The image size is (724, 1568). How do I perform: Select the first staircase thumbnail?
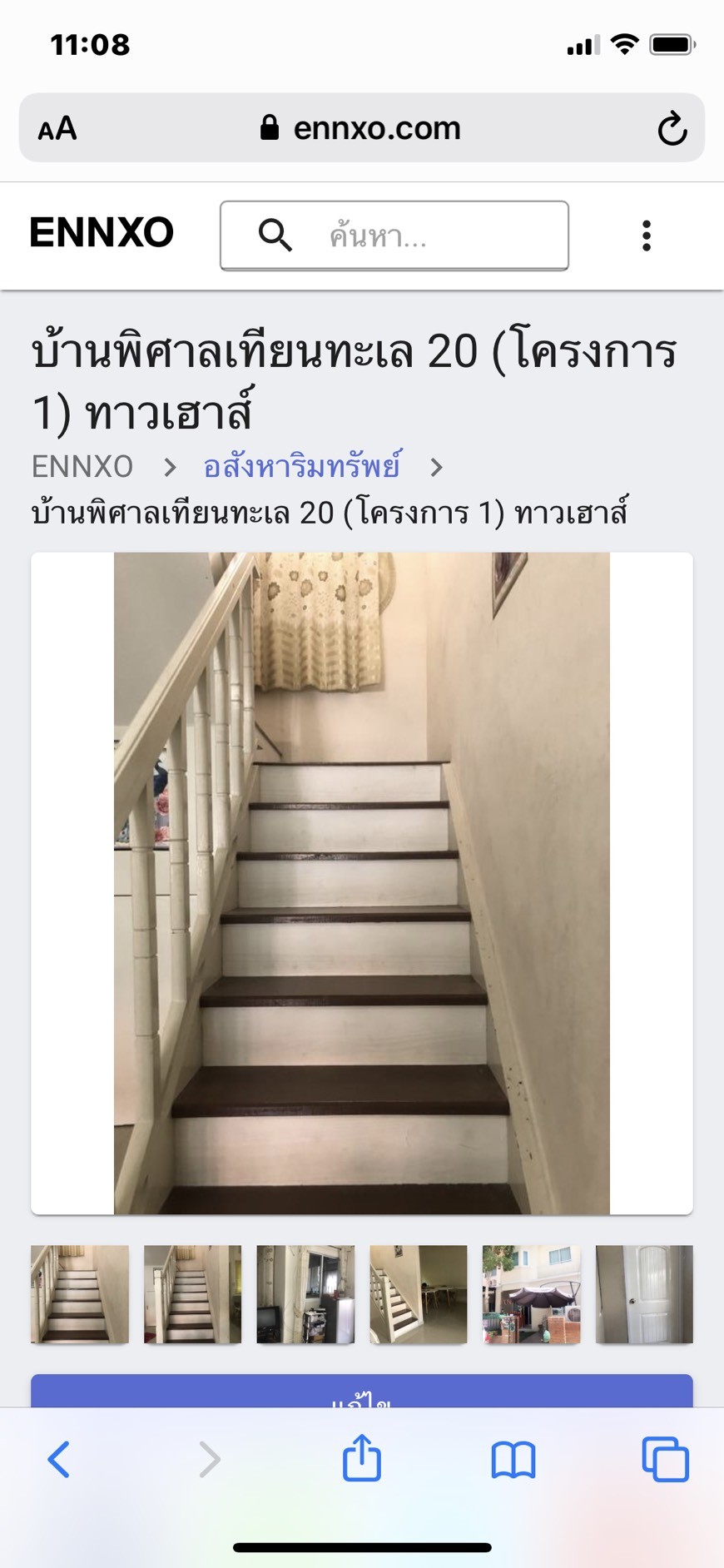pyautogui.click(x=80, y=1294)
